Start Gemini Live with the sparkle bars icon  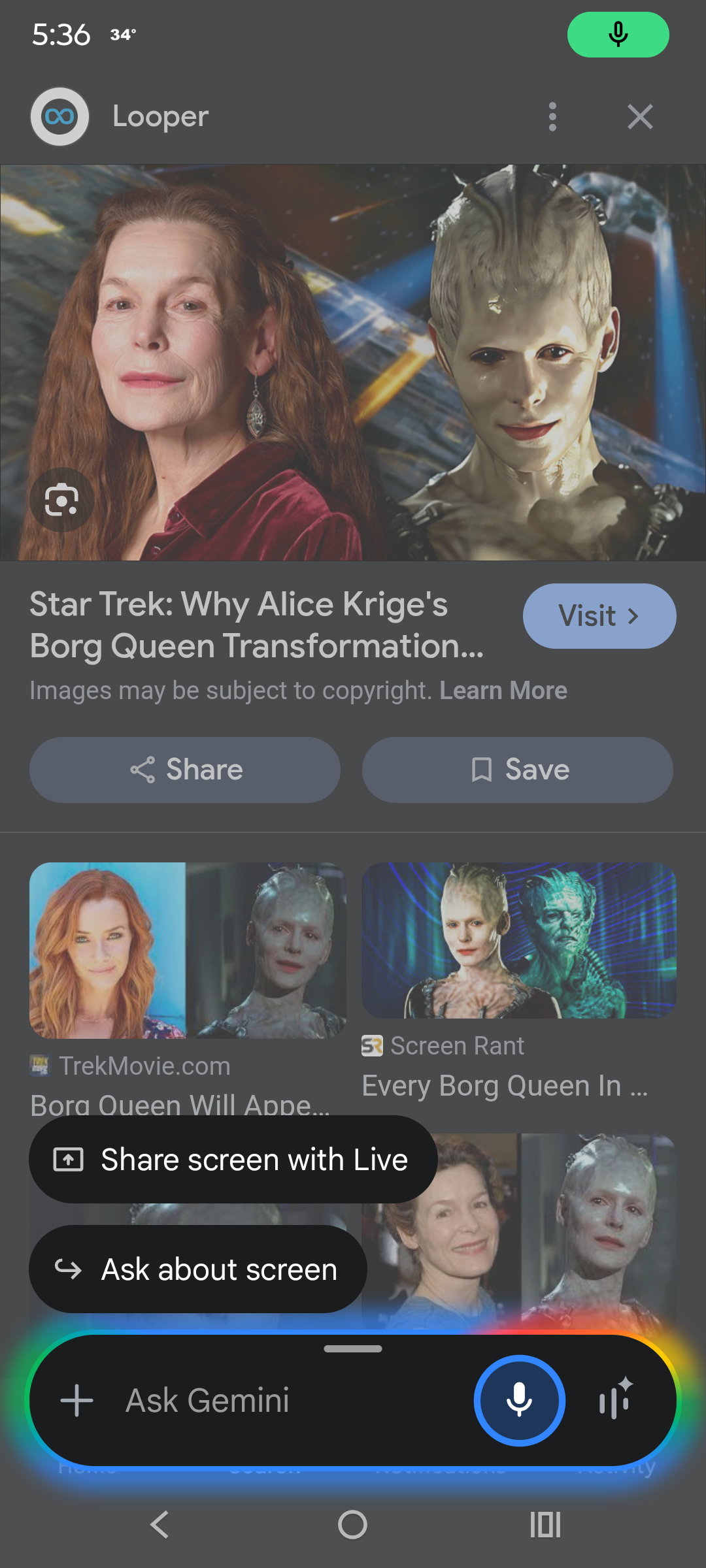(x=616, y=1401)
